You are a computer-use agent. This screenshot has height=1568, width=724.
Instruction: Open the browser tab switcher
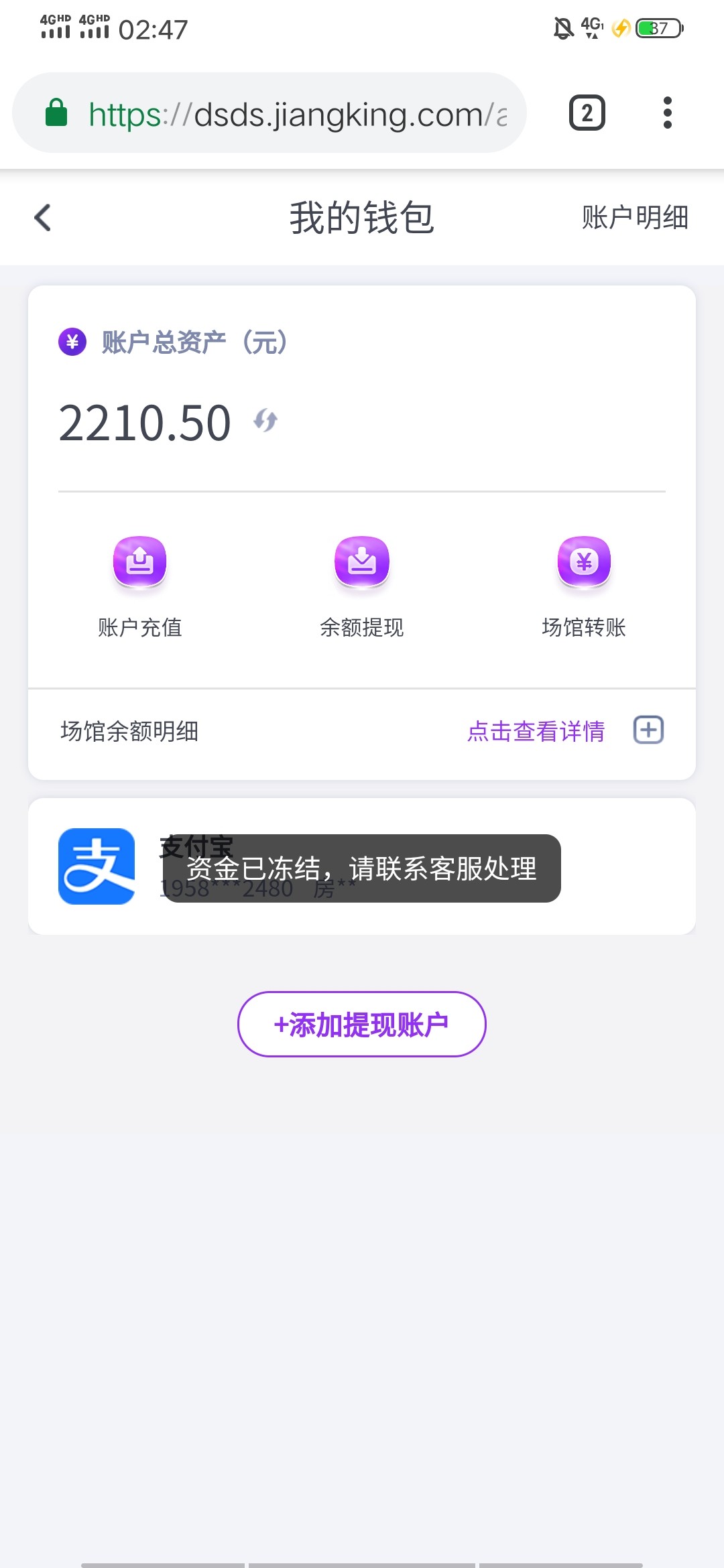(x=587, y=113)
